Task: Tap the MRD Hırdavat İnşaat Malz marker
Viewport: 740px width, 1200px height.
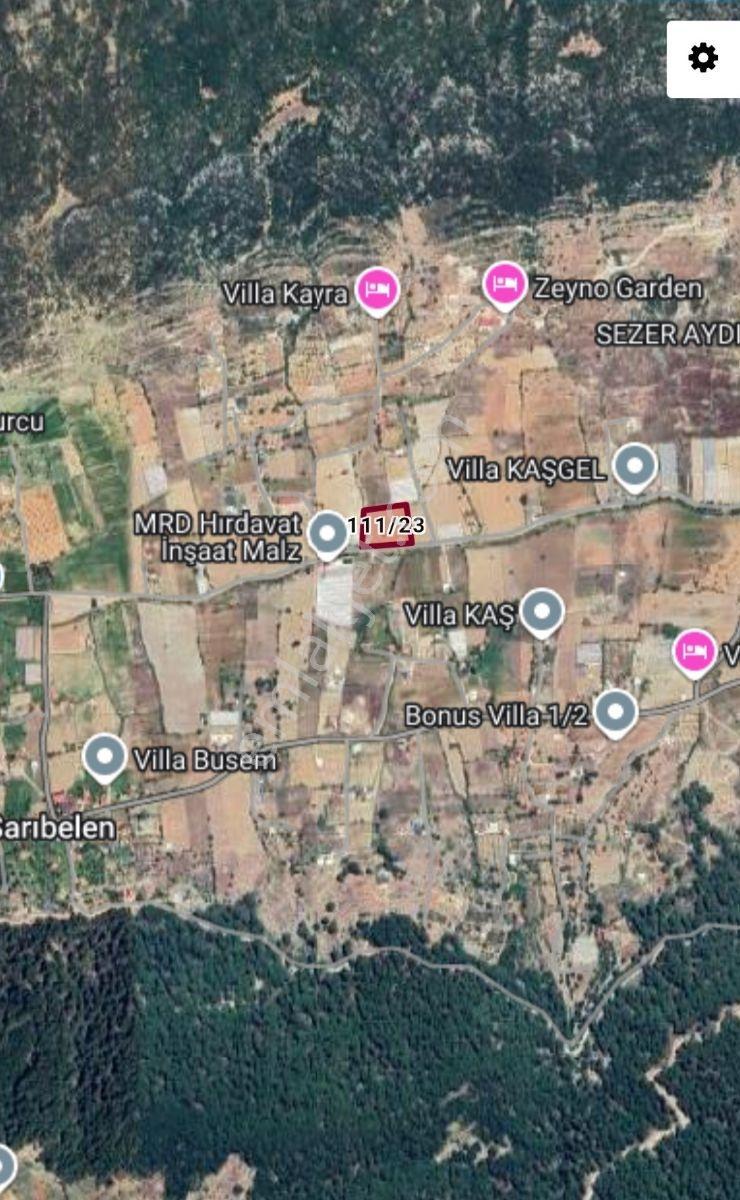Action: (x=327, y=534)
